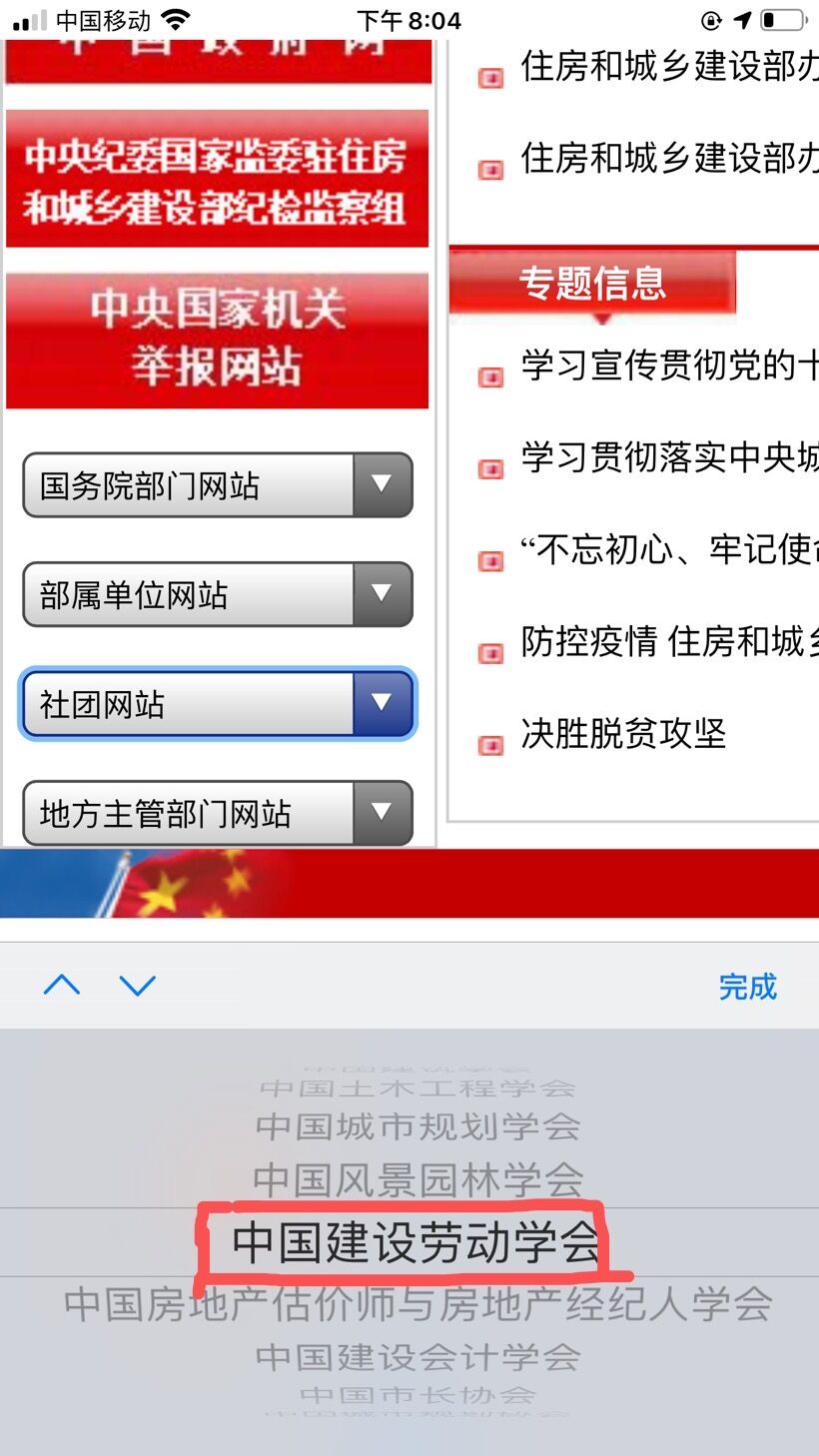Image resolution: width=819 pixels, height=1456 pixels.
Task: Open the 决胜脱贫攻坚 topic link
Action: [x=623, y=734]
